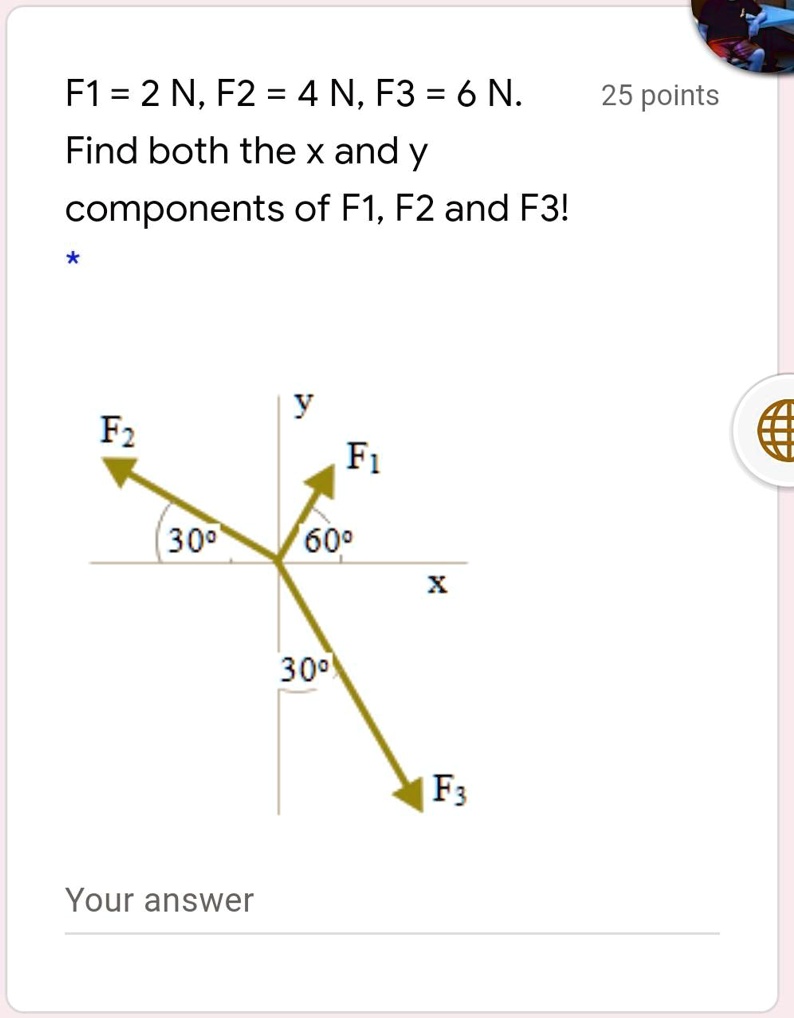Expand the 25 points indicator
The width and height of the screenshot is (794, 1018).
pos(659,96)
